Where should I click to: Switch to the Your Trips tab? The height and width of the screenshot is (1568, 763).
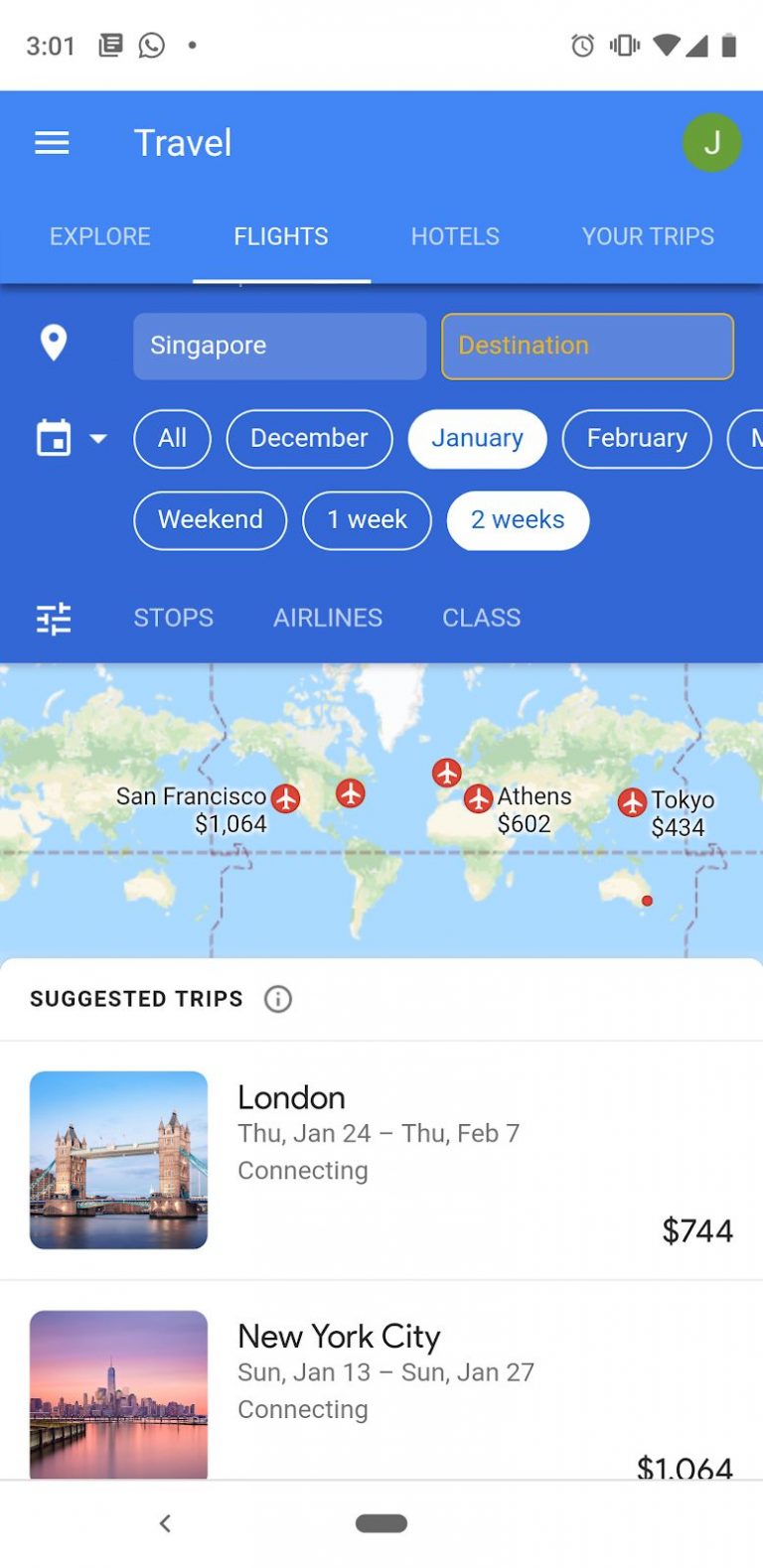tap(648, 236)
